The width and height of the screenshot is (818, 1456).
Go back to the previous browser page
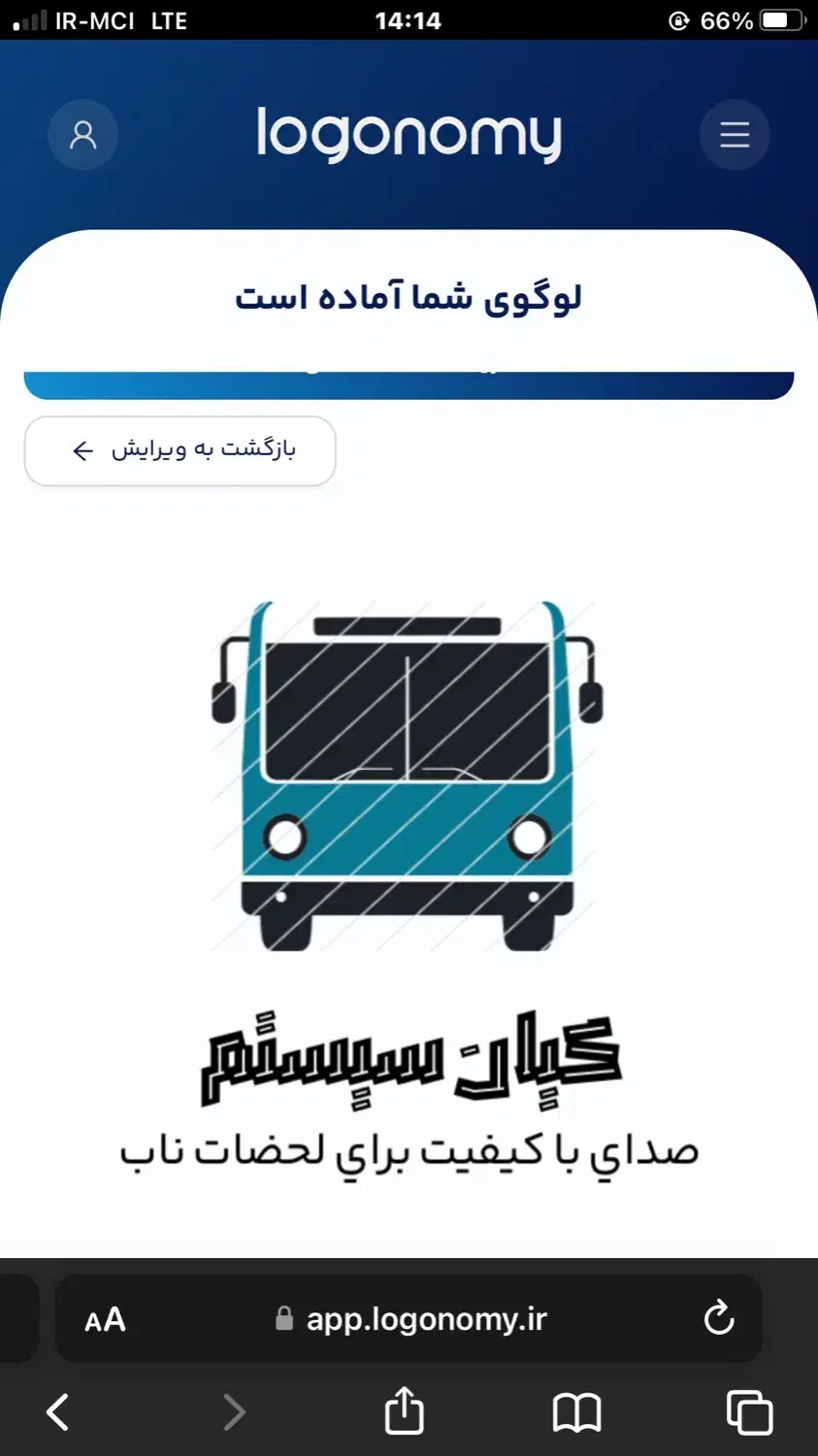tap(58, 1411)
